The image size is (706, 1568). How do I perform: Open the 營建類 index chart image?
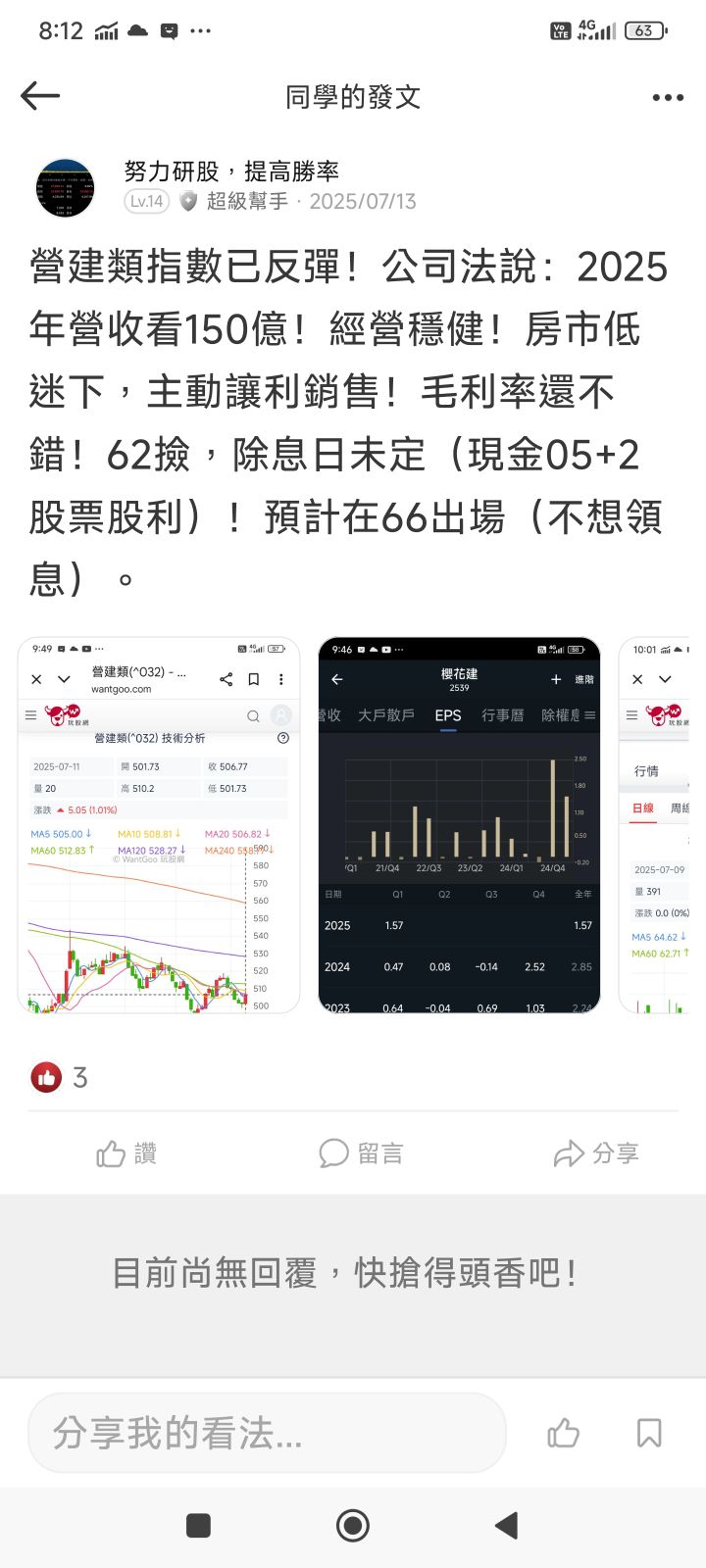tap(159, 825)
